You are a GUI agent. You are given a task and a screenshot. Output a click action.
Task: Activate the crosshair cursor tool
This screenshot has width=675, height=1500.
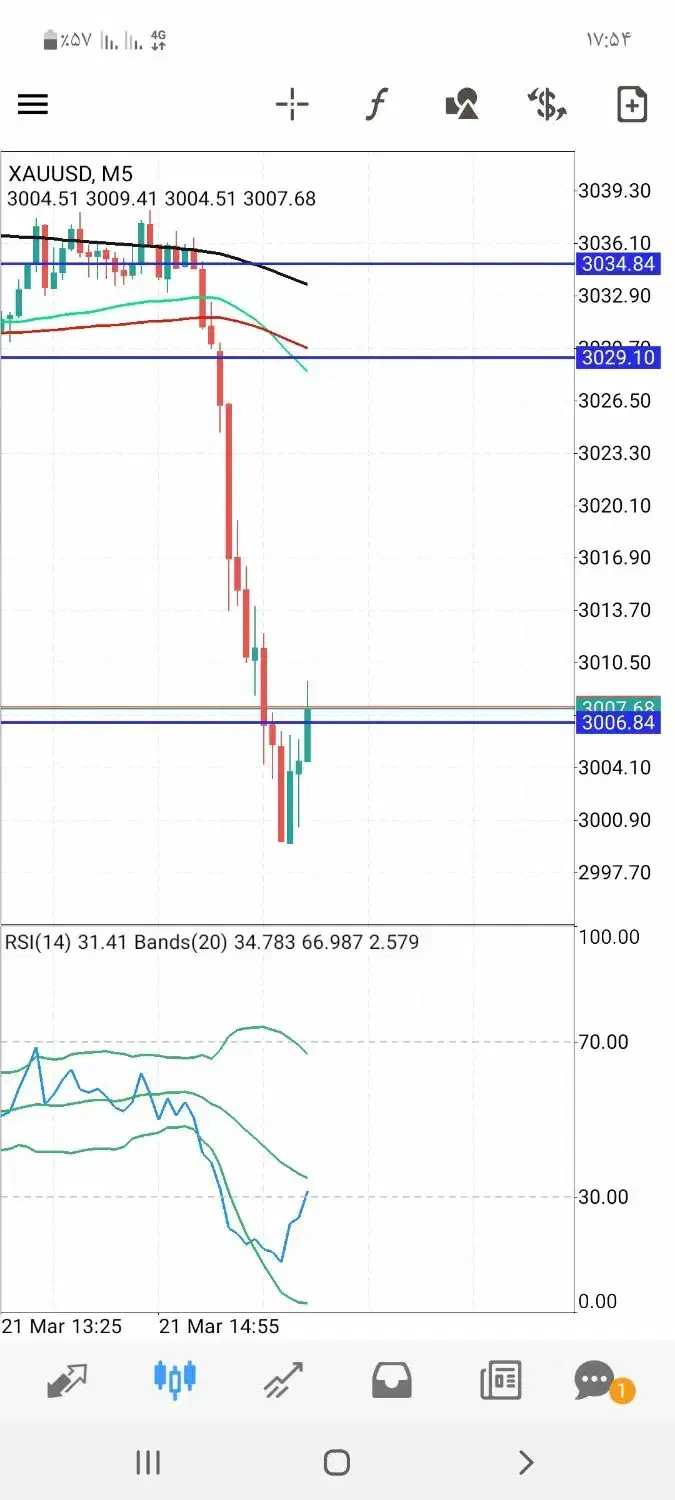pyautogui.click(x=292, y=104)
